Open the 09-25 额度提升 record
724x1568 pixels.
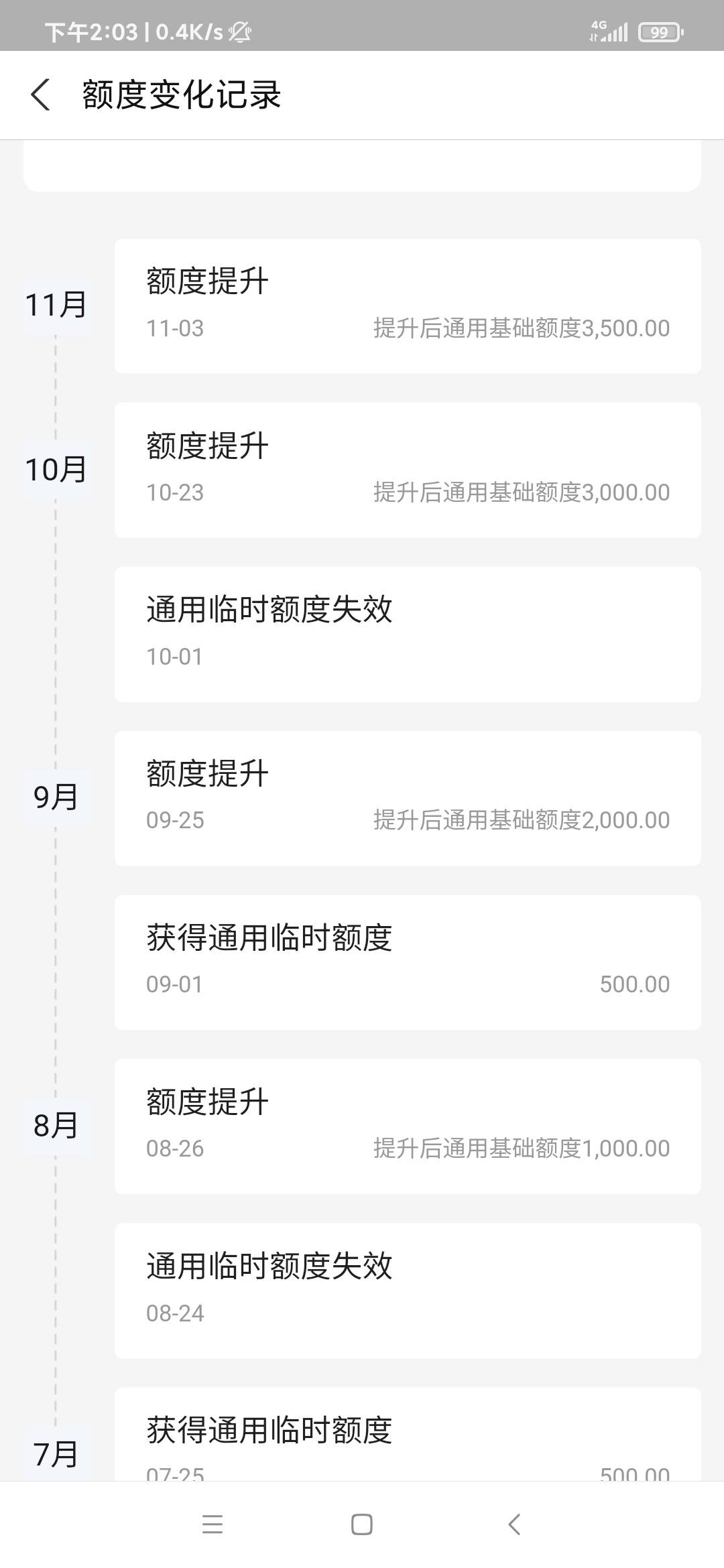[408, 798]
